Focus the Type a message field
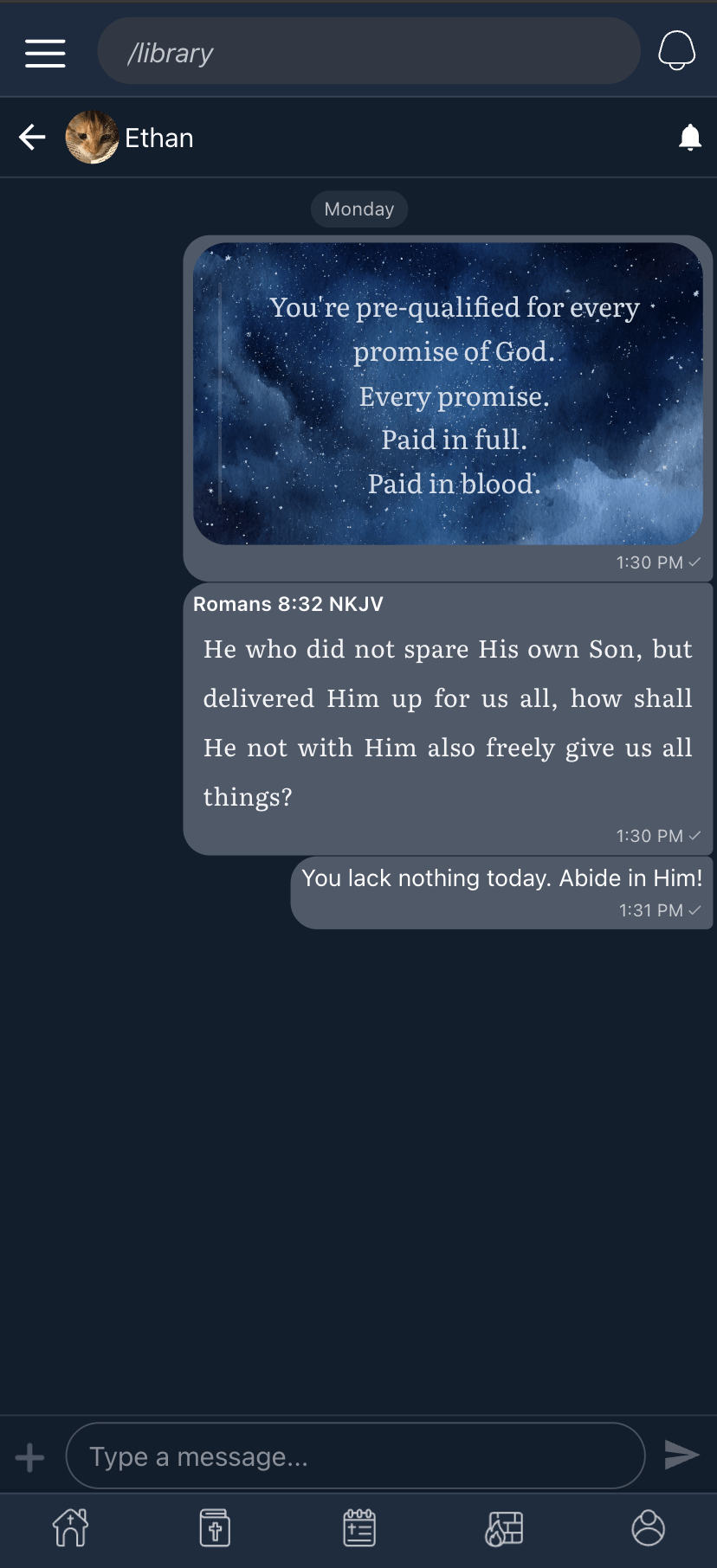Viewport: 717px width, 1568px height. [x=355, y=1456]
